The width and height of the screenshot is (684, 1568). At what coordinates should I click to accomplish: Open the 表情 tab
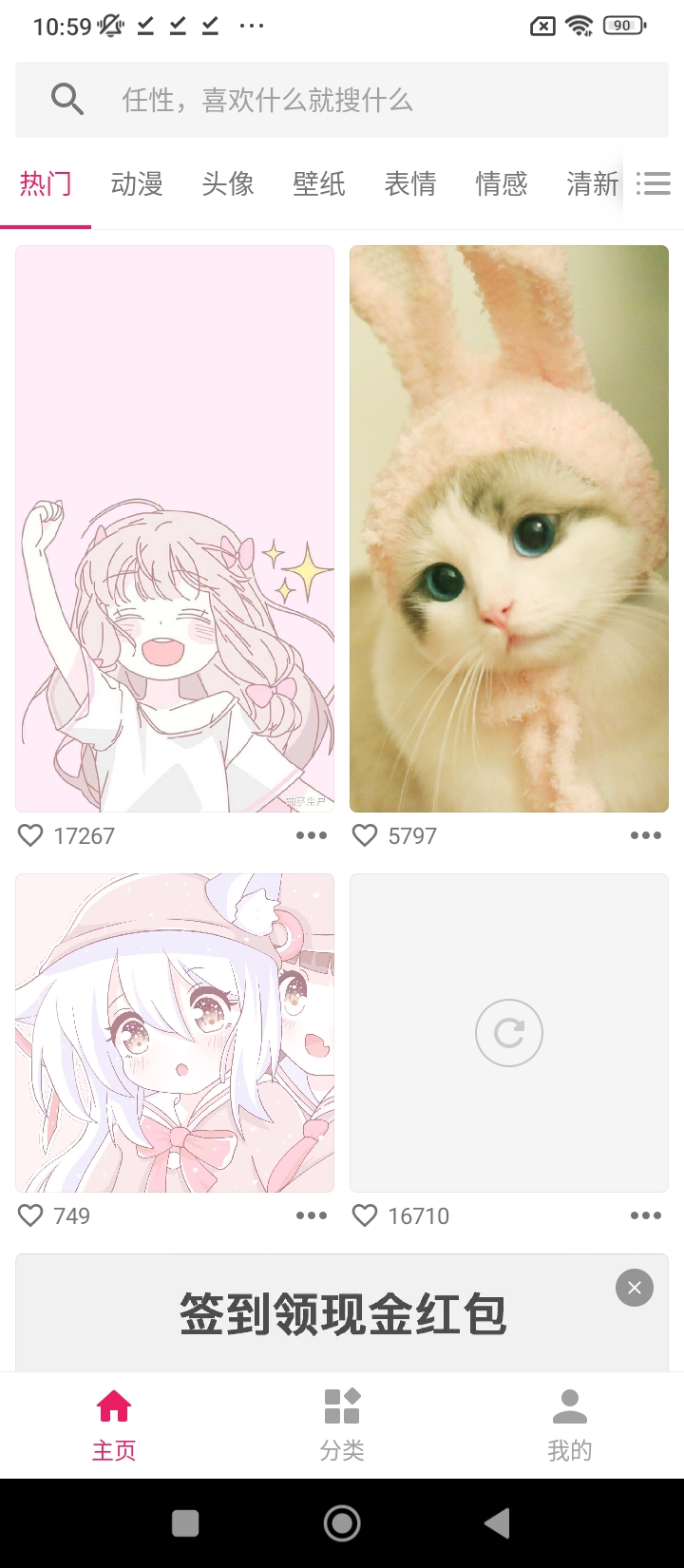coord(410,183)
